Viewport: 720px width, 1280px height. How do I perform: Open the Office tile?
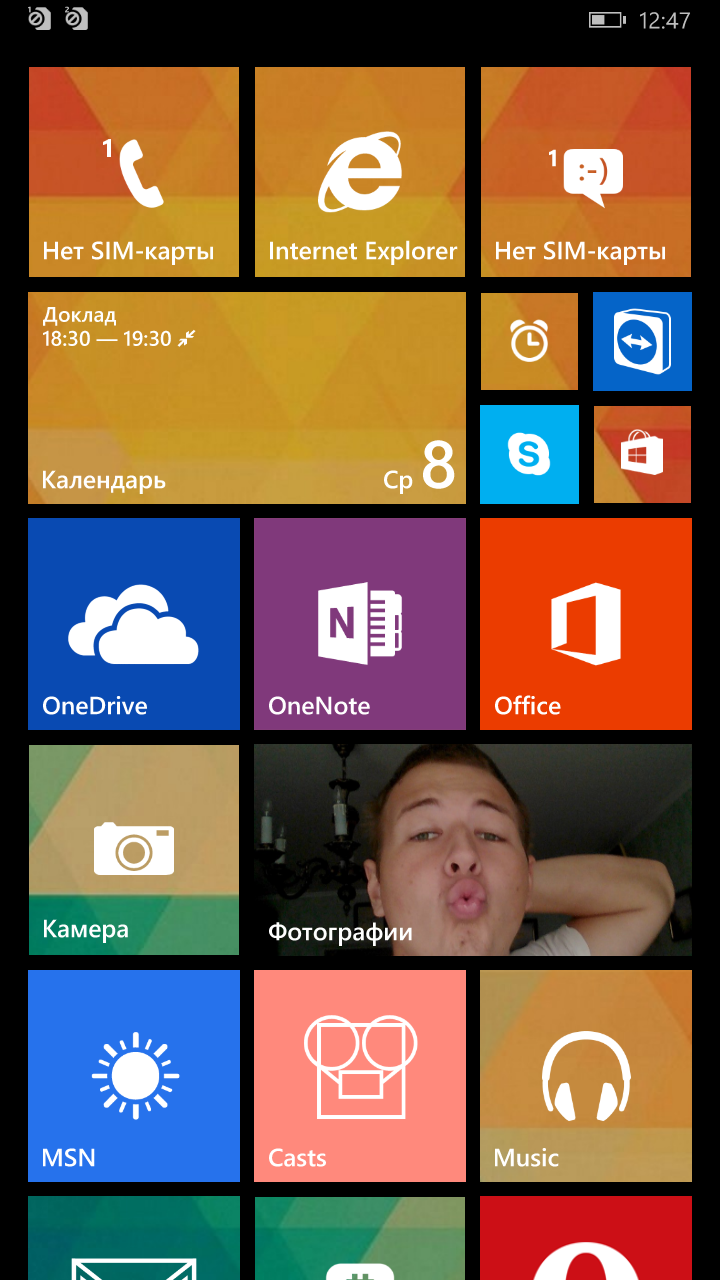pos(586,624)
